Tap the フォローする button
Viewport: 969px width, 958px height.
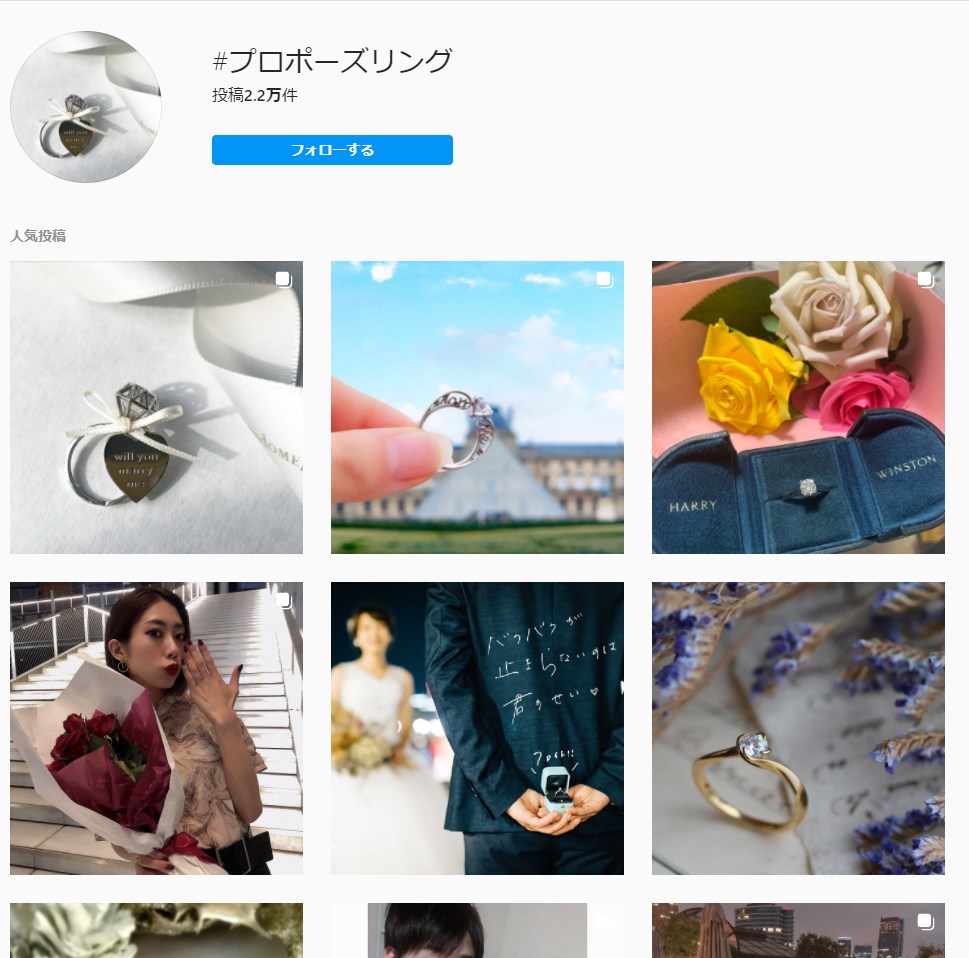[x=332, y=150]
